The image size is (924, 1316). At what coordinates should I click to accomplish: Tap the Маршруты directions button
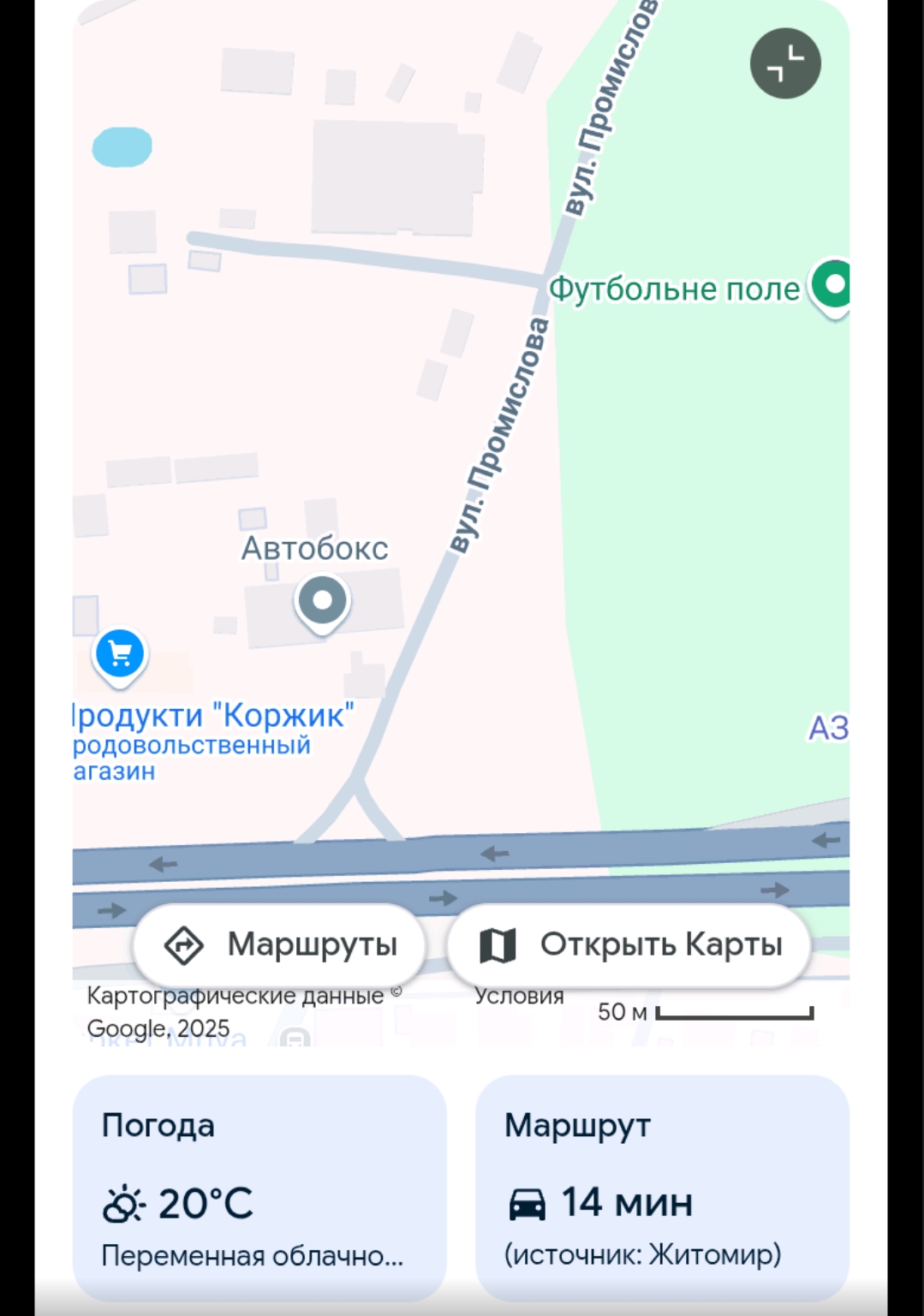pos(280,944)
